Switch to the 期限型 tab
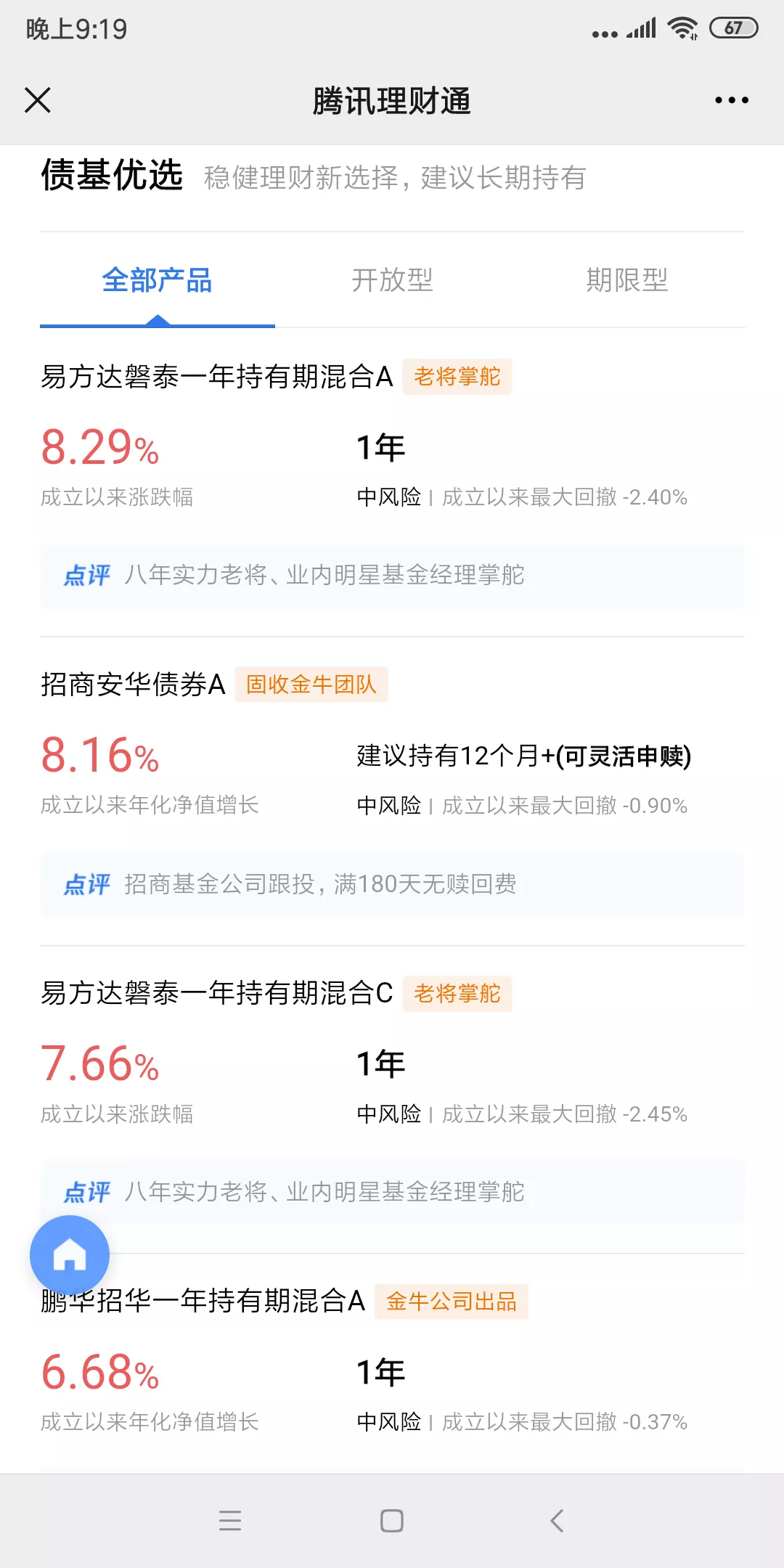 tap(627, 281)
